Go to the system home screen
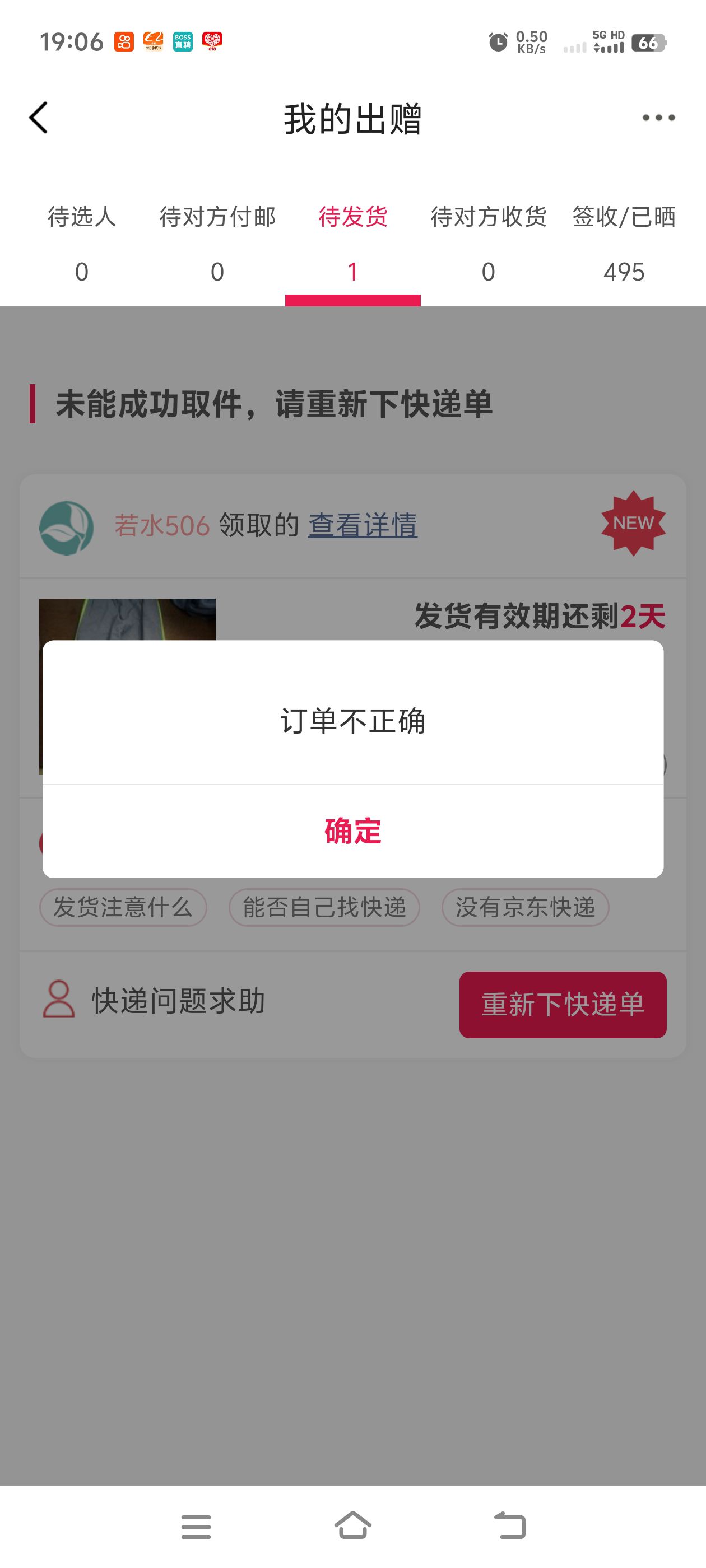The width and height of the screenshot is (706, 1568). (352, 1526)
